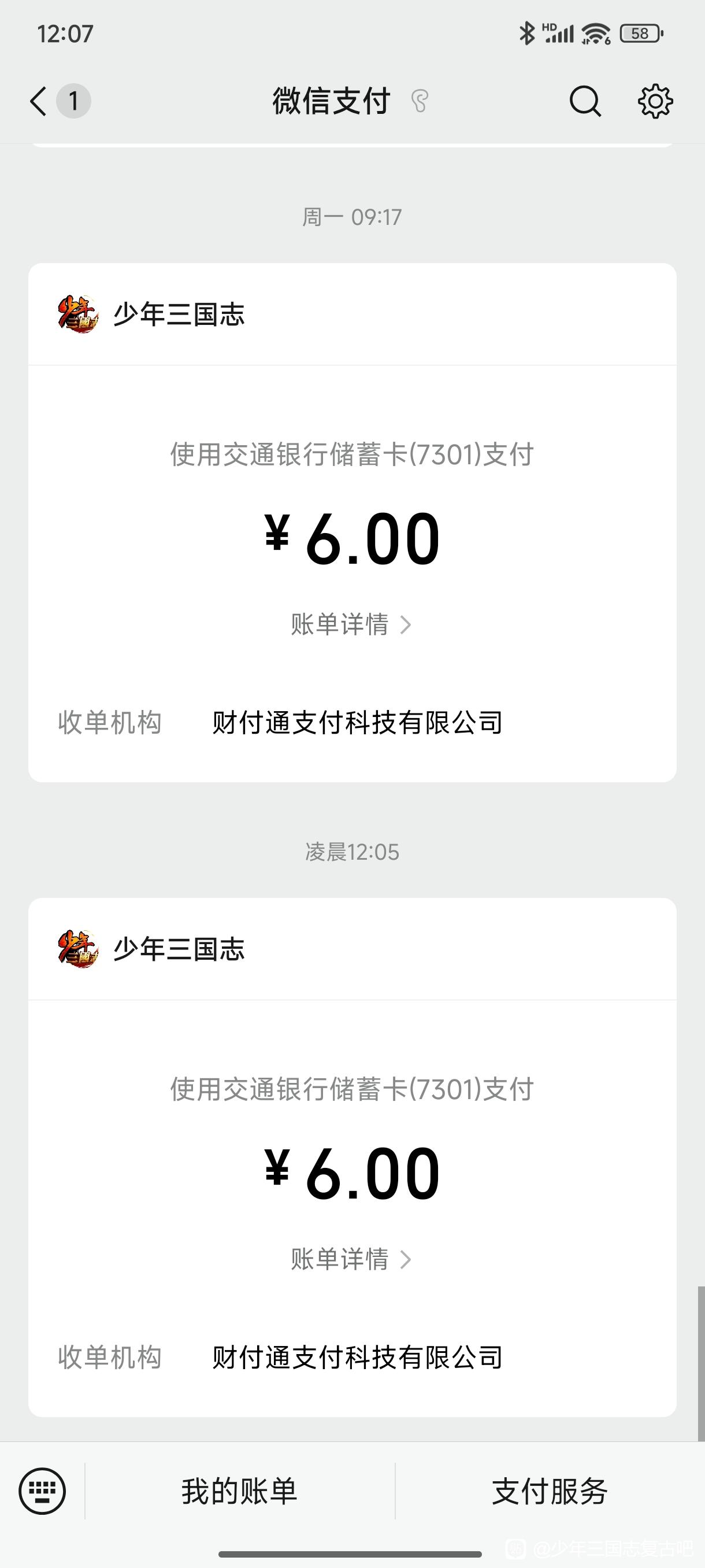Open 账单详情 for the 周一 09:17 payment

pos(351,624)
